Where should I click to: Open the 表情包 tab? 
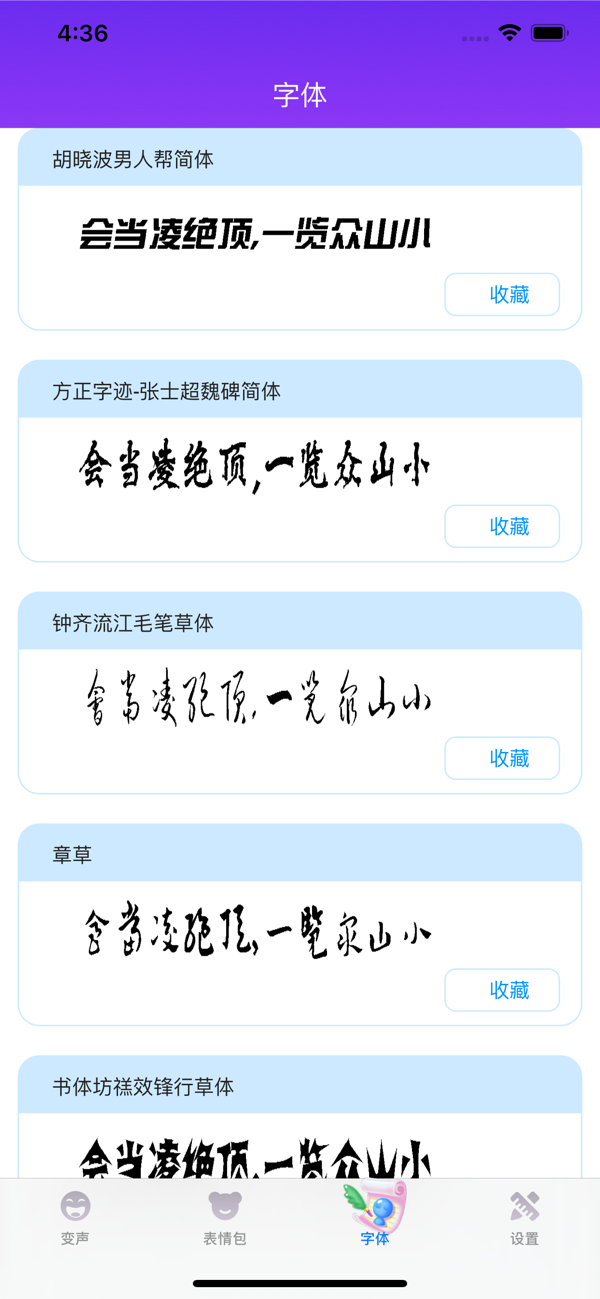225,1216
